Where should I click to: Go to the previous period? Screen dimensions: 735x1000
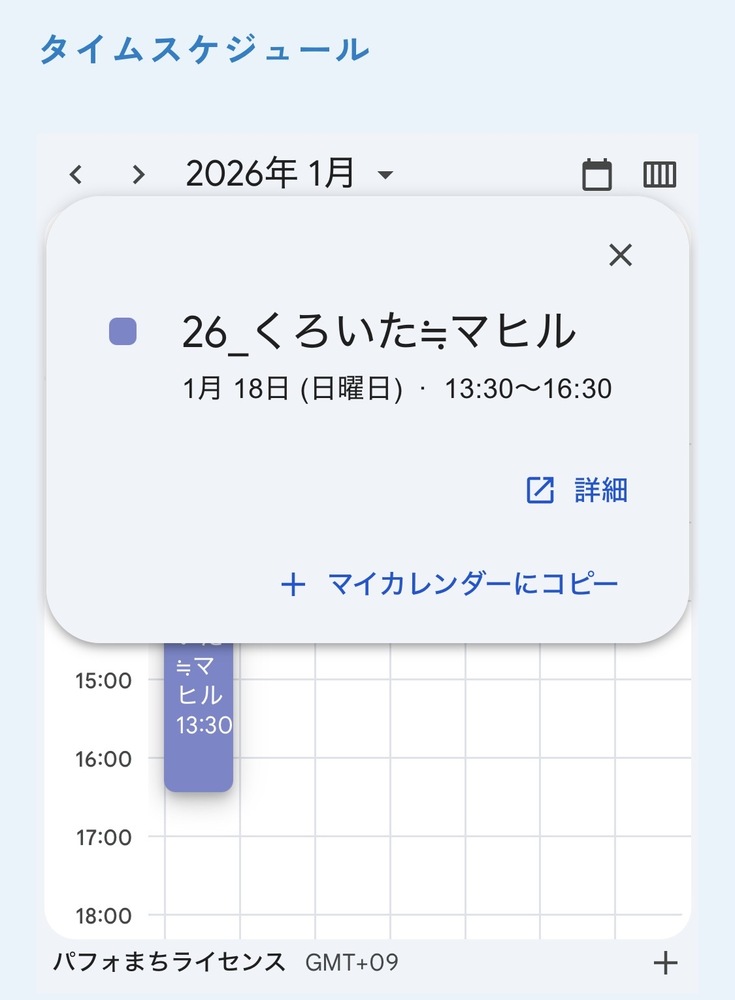click(x=76, y=175)
